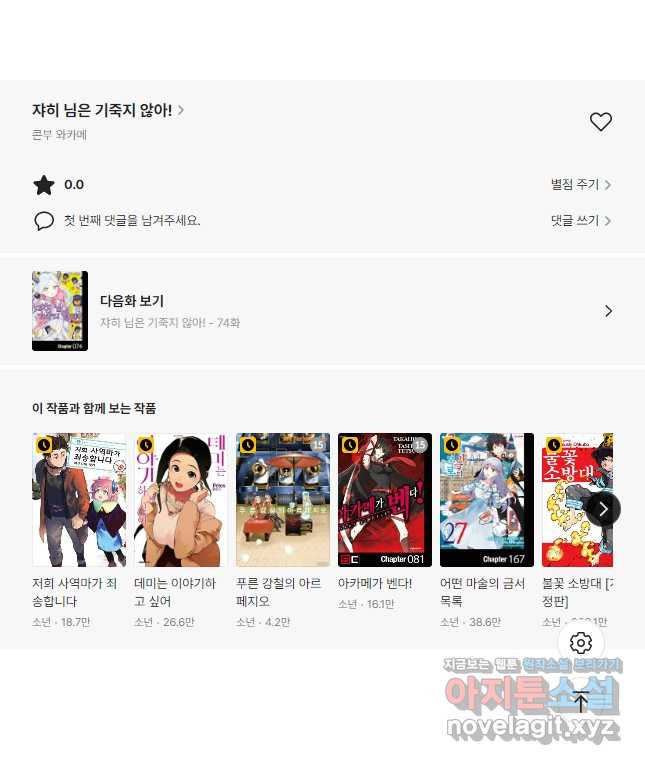Tap 별점 주기 to rate
This screenshot has height=765, width=645.
[x=580, y=185]
